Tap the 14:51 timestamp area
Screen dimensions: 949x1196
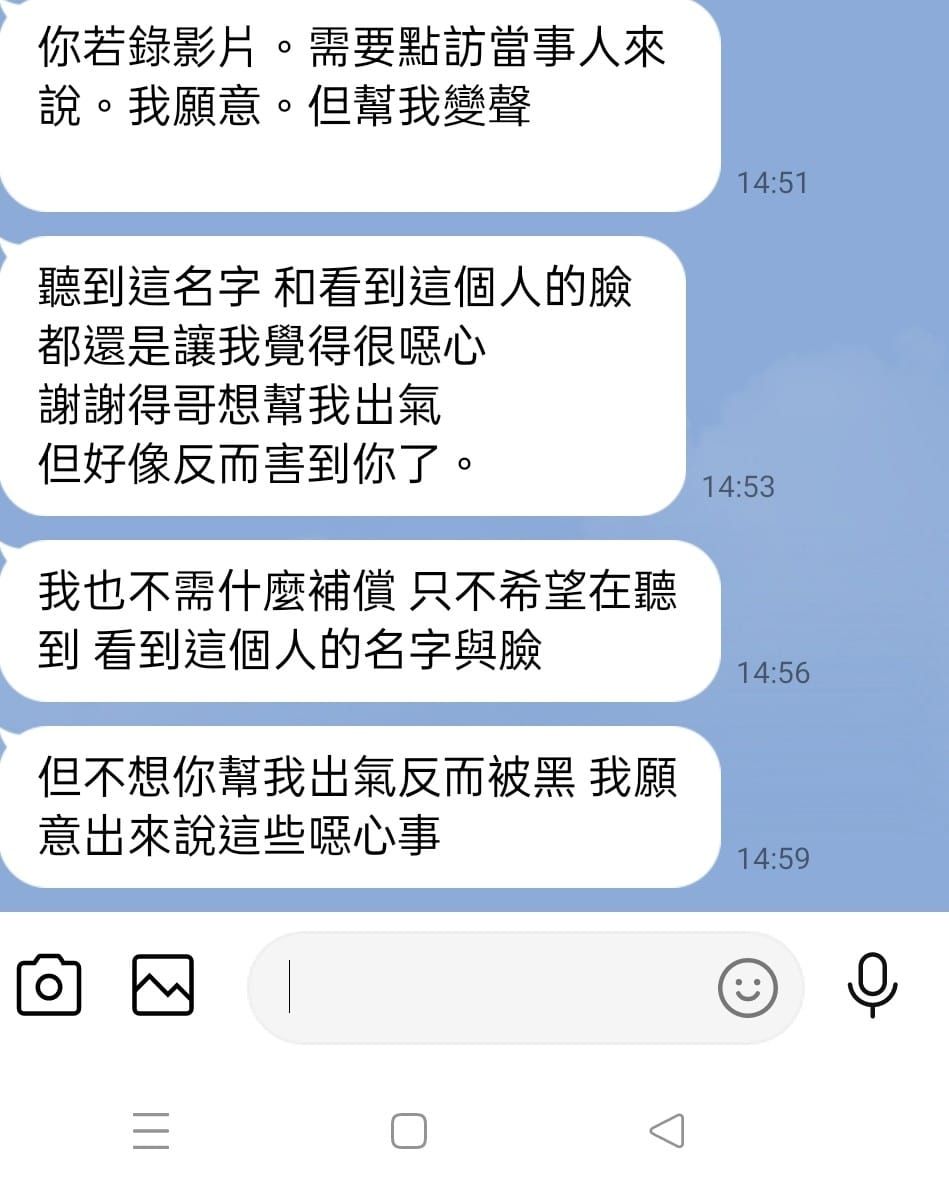(773, 183)
